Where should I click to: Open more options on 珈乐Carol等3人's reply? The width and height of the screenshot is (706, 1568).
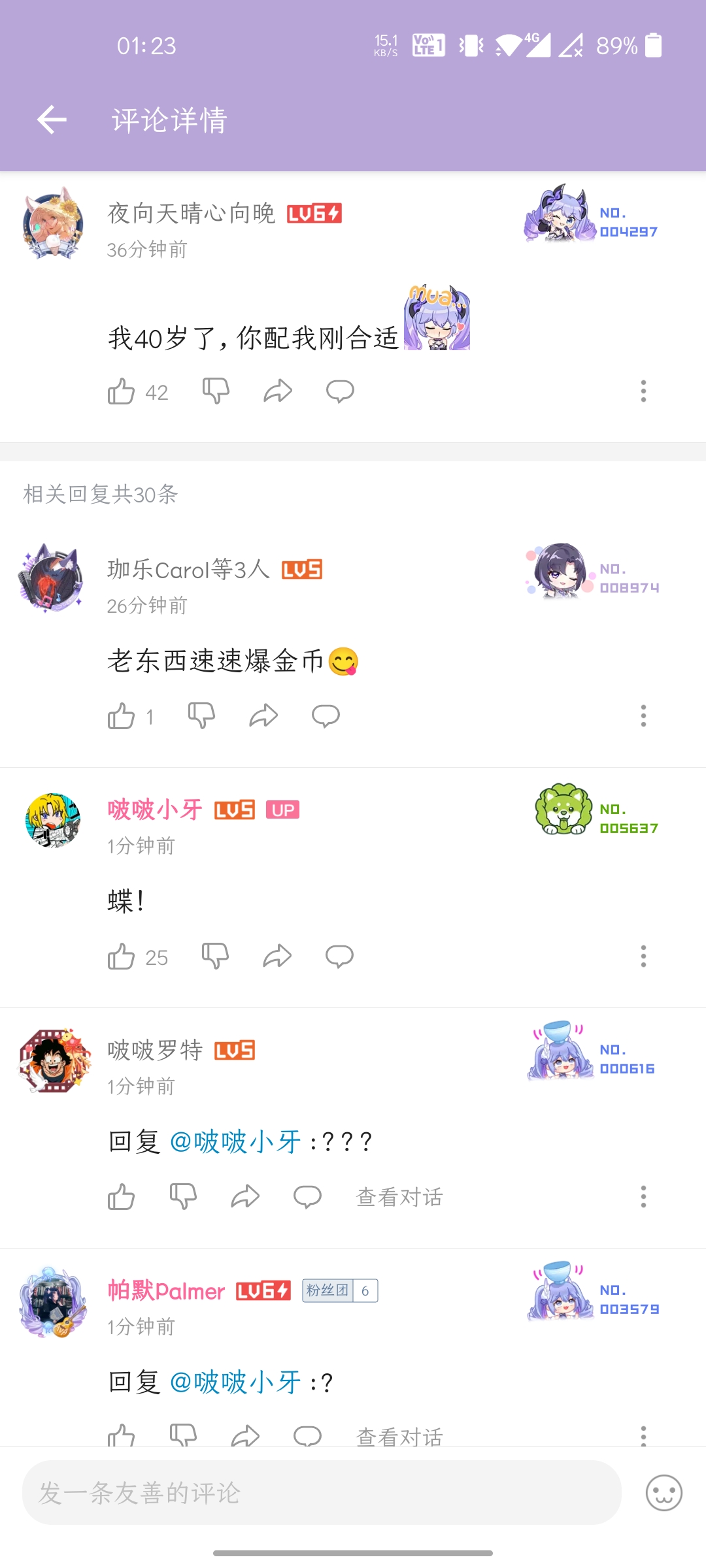coord(643,716)
